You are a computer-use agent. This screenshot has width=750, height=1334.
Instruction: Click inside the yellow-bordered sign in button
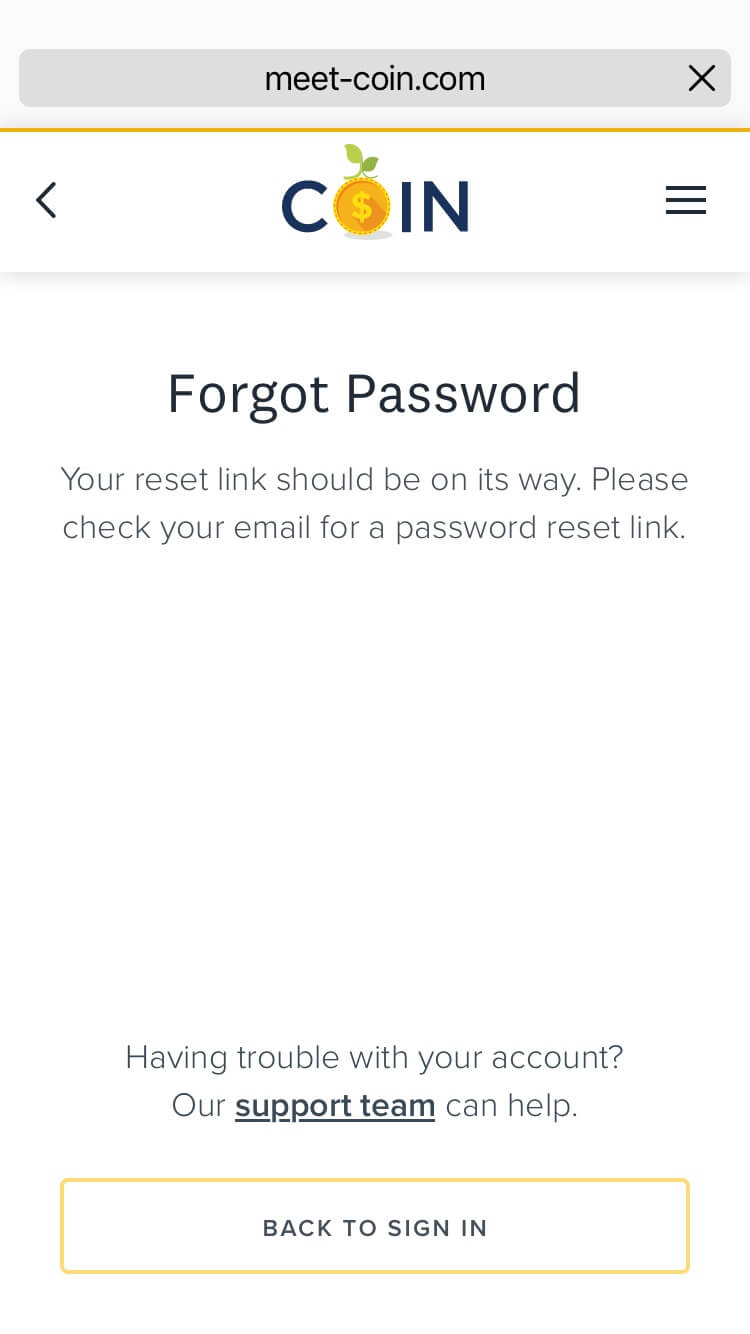[x=375, y=1227]
